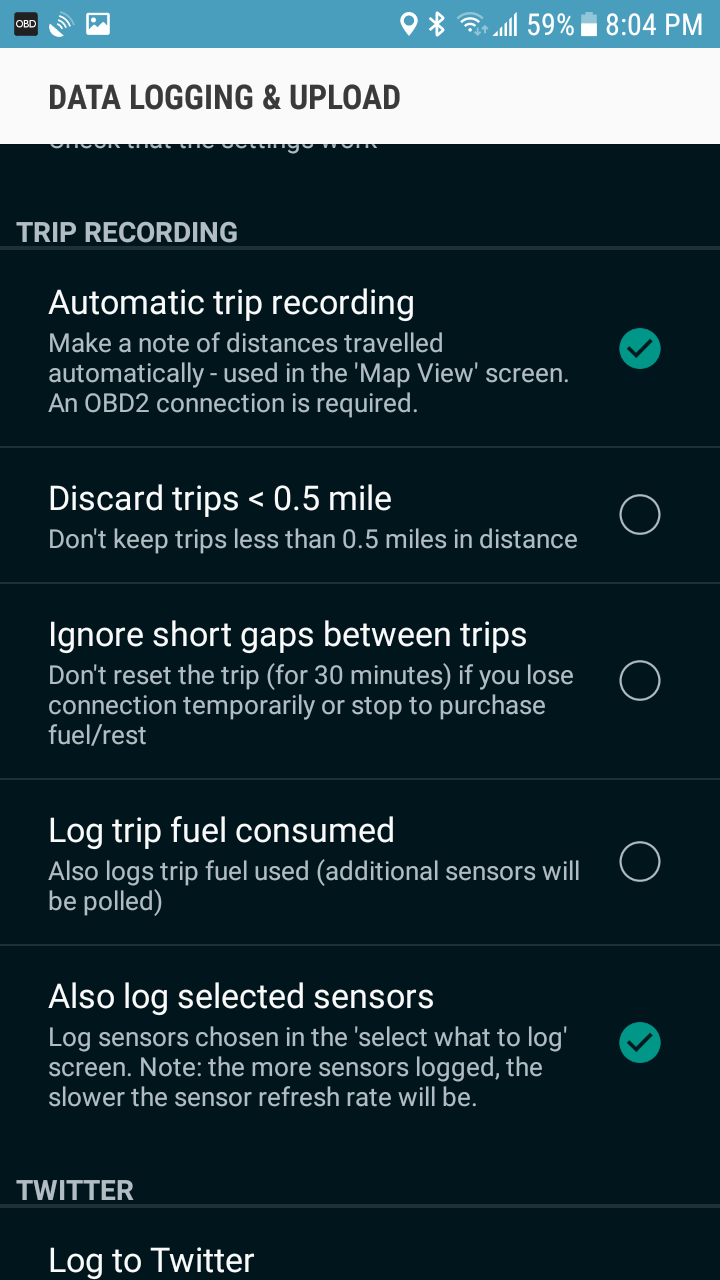The image size is (720, 1280).
Task: Disable Automatic trip recording checkbox
Action: pos(639,349)
